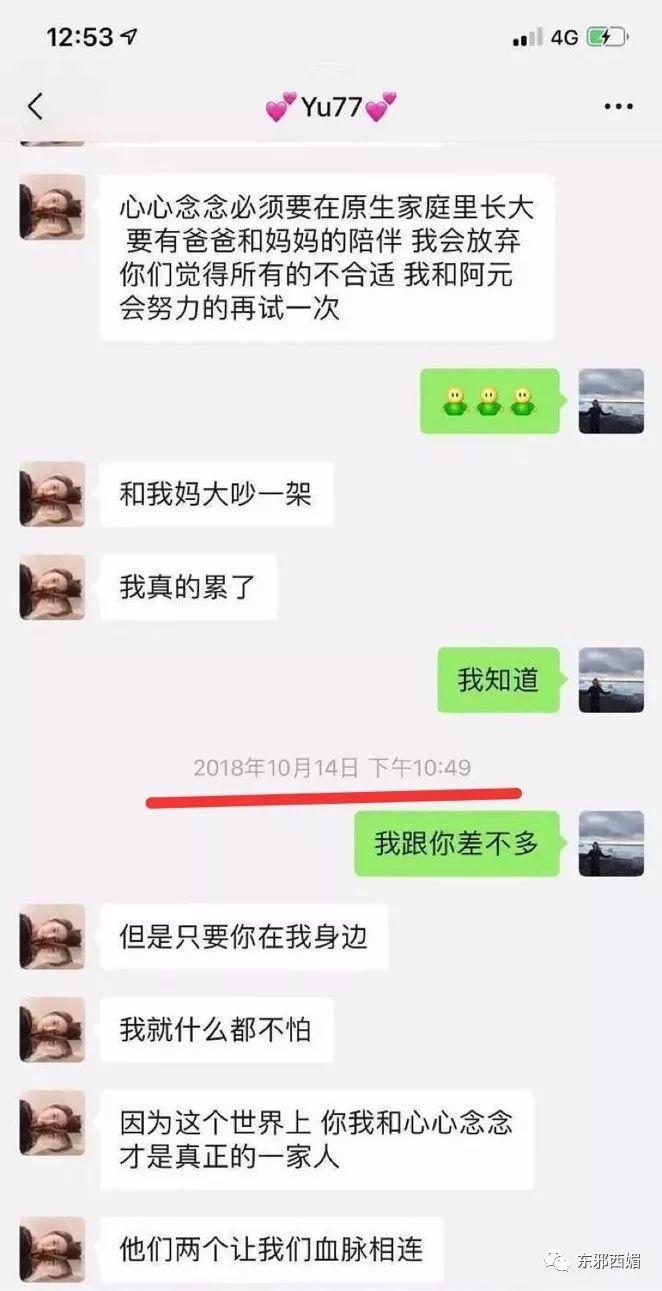Open own avatar beside 我跟你差不多 message
Image resolution: width=662 pixels, height=1291 pixels.
click(x=611, y=843)
